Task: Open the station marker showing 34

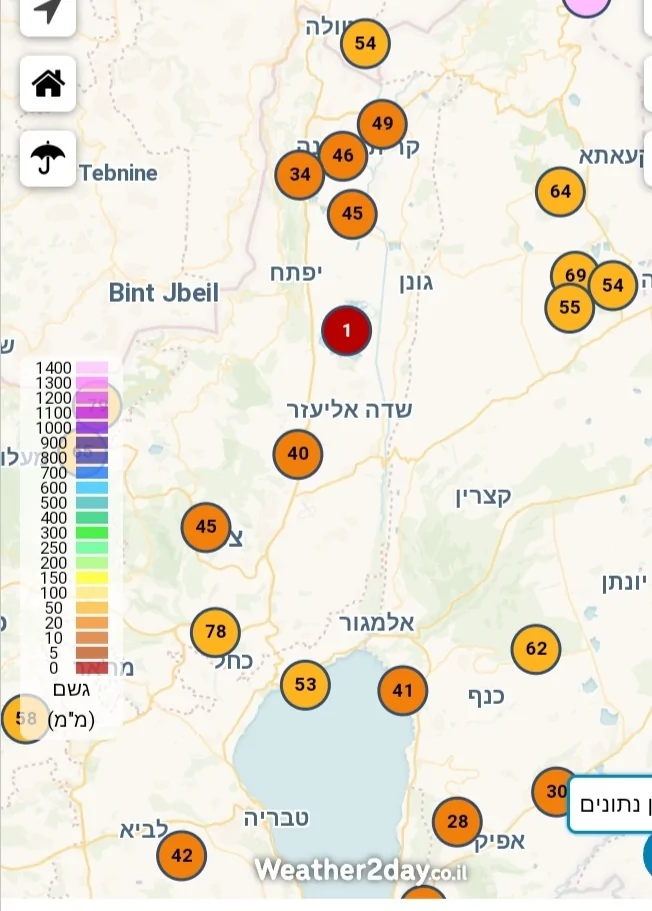Action: coord(300,174)
